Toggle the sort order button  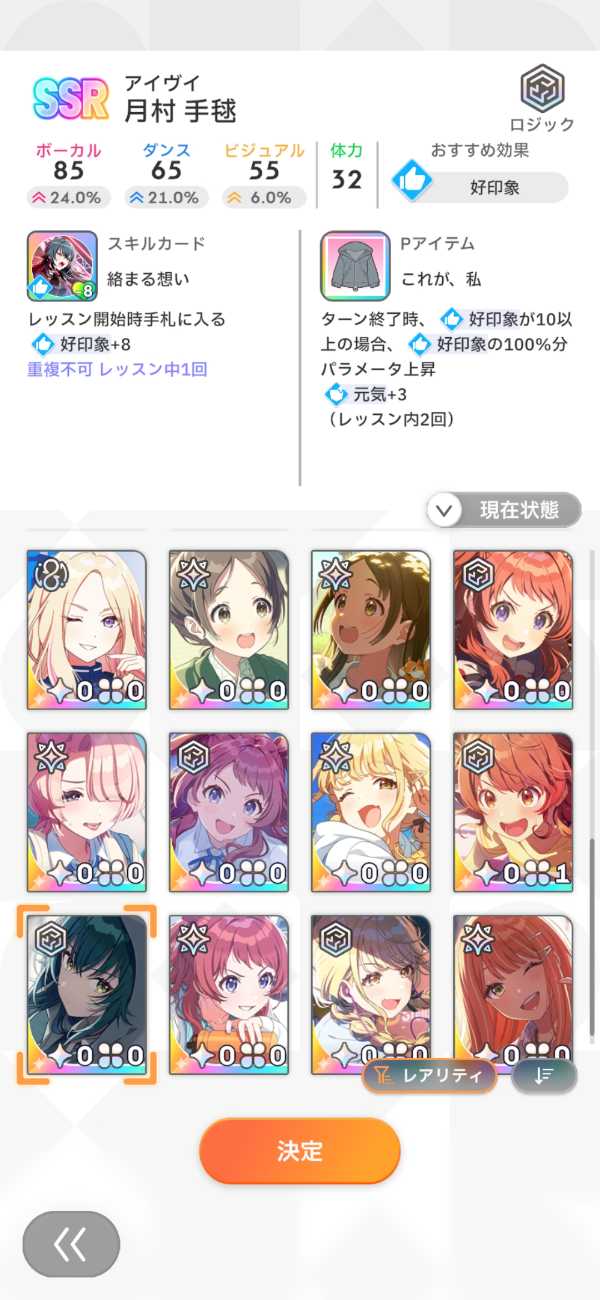pyautogui.click(x=544, y=1076)
